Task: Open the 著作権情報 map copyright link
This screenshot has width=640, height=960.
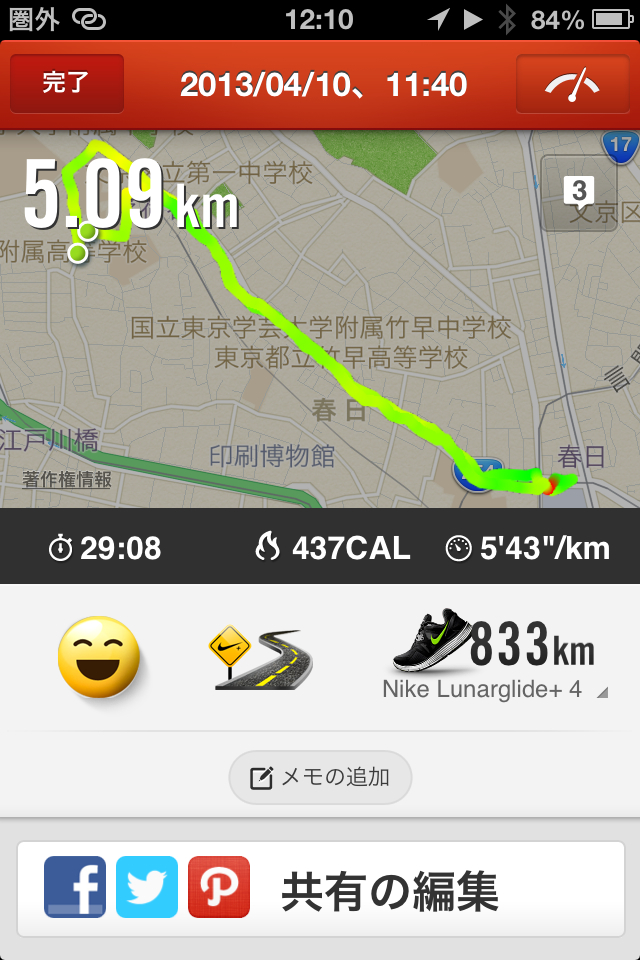Action: tap(69, 480)
